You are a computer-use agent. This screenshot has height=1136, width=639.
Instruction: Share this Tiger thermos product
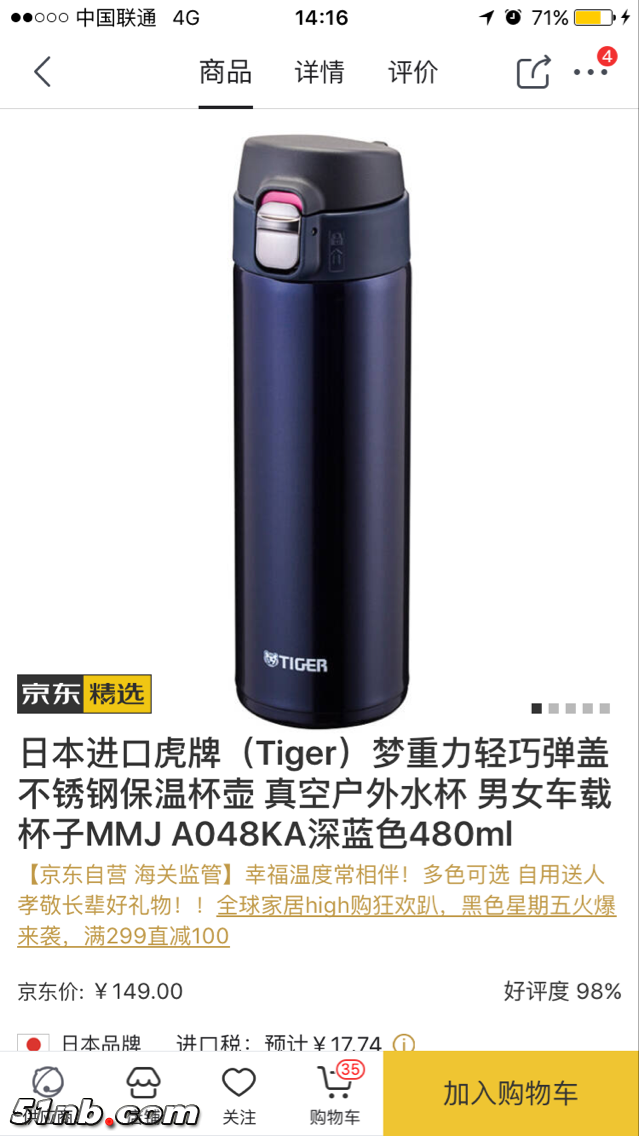533,72
